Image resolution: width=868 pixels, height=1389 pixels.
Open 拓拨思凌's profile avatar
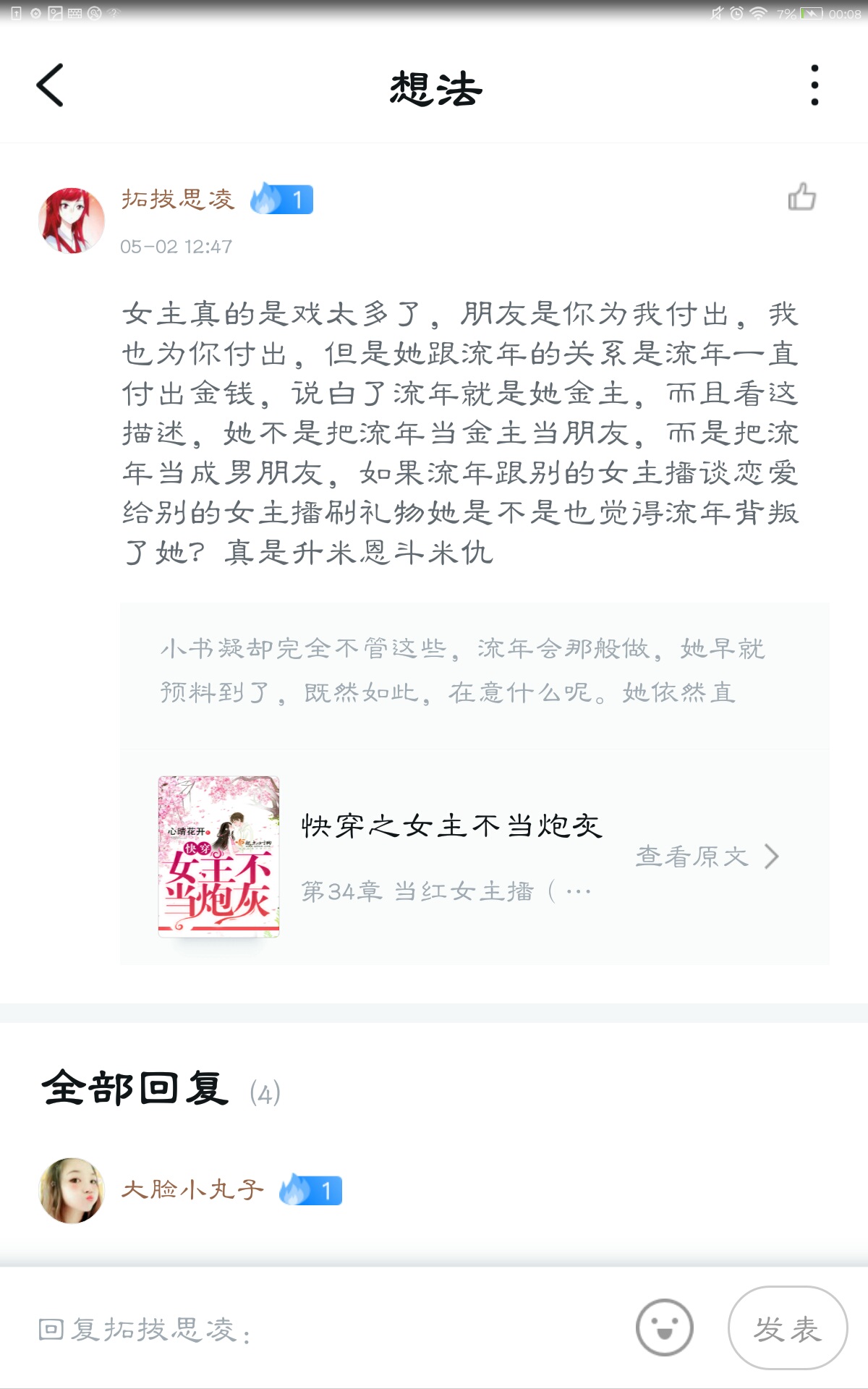pos(71,220)
